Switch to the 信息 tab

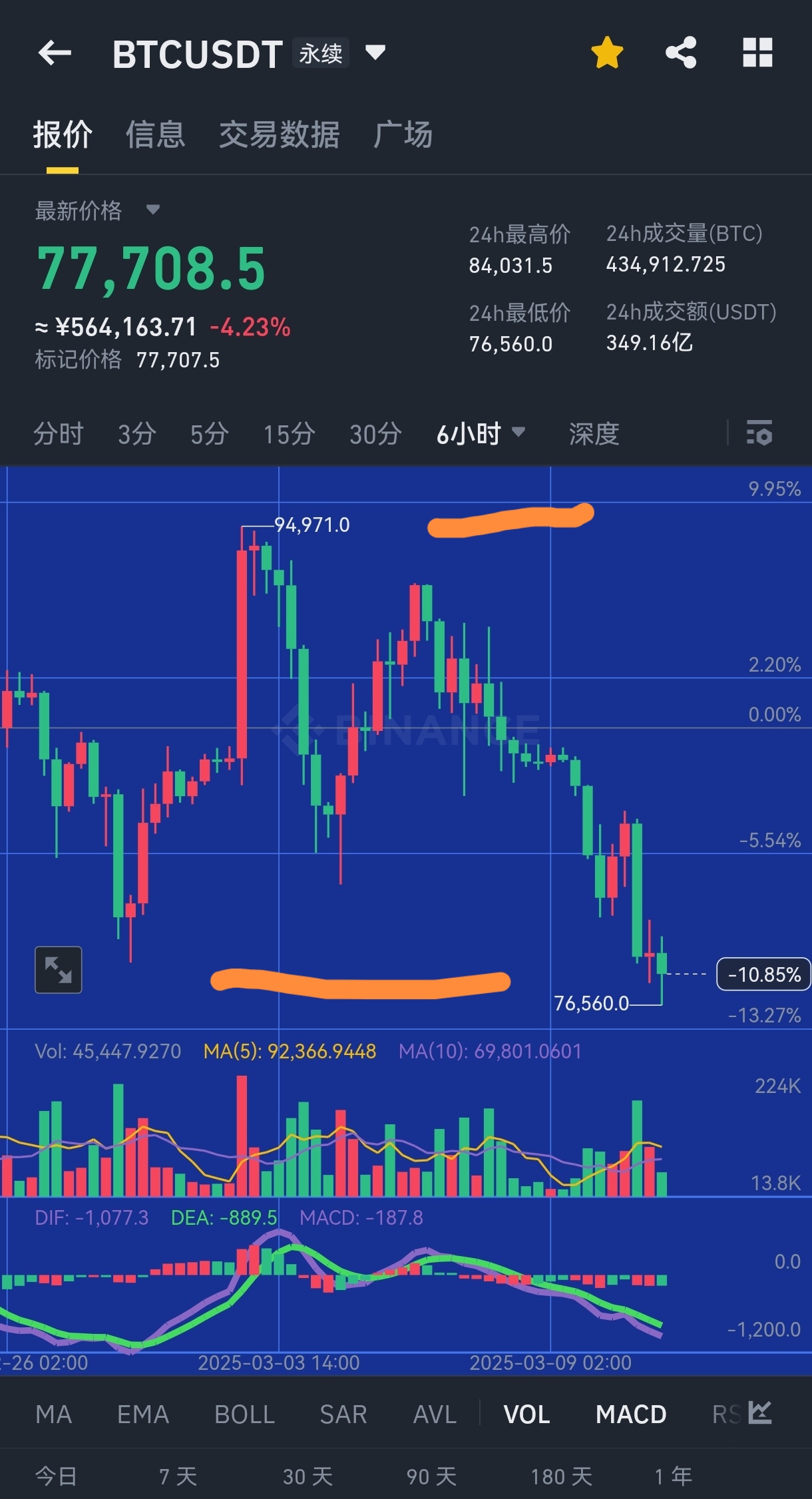[x=156, y=134]
